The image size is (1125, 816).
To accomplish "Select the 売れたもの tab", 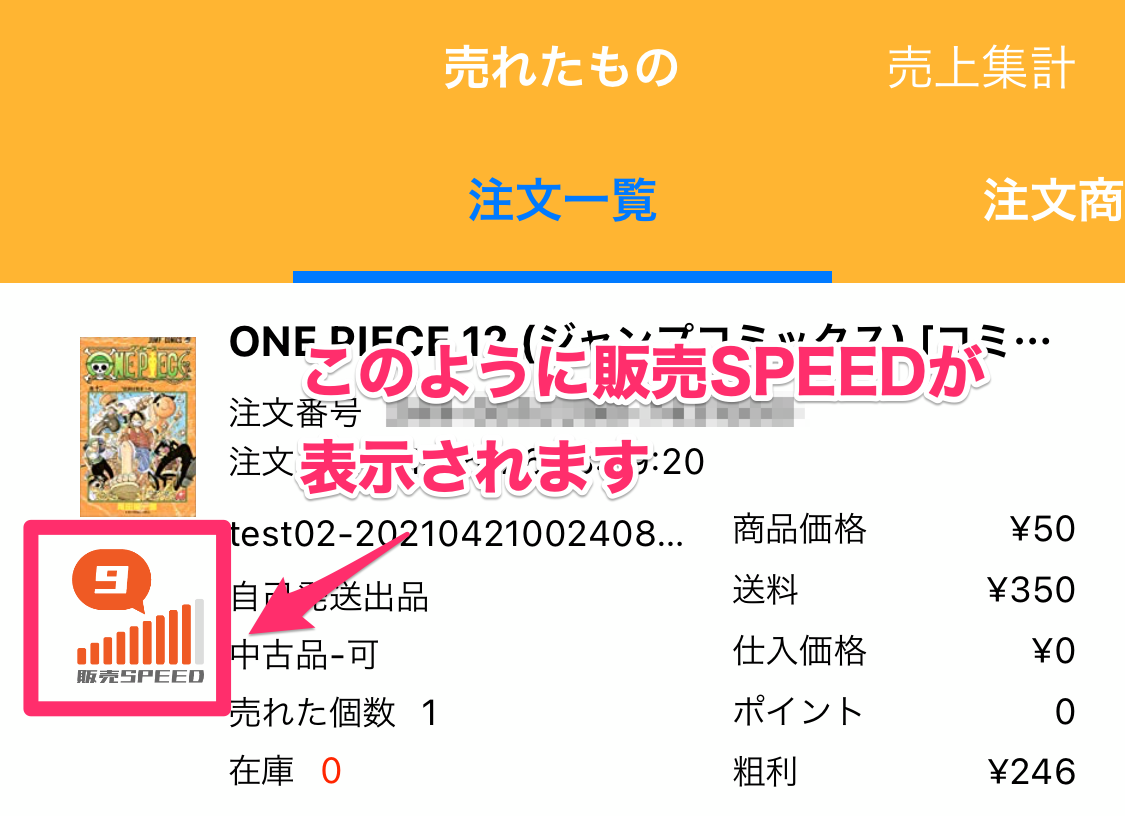I will click(561, 68).
